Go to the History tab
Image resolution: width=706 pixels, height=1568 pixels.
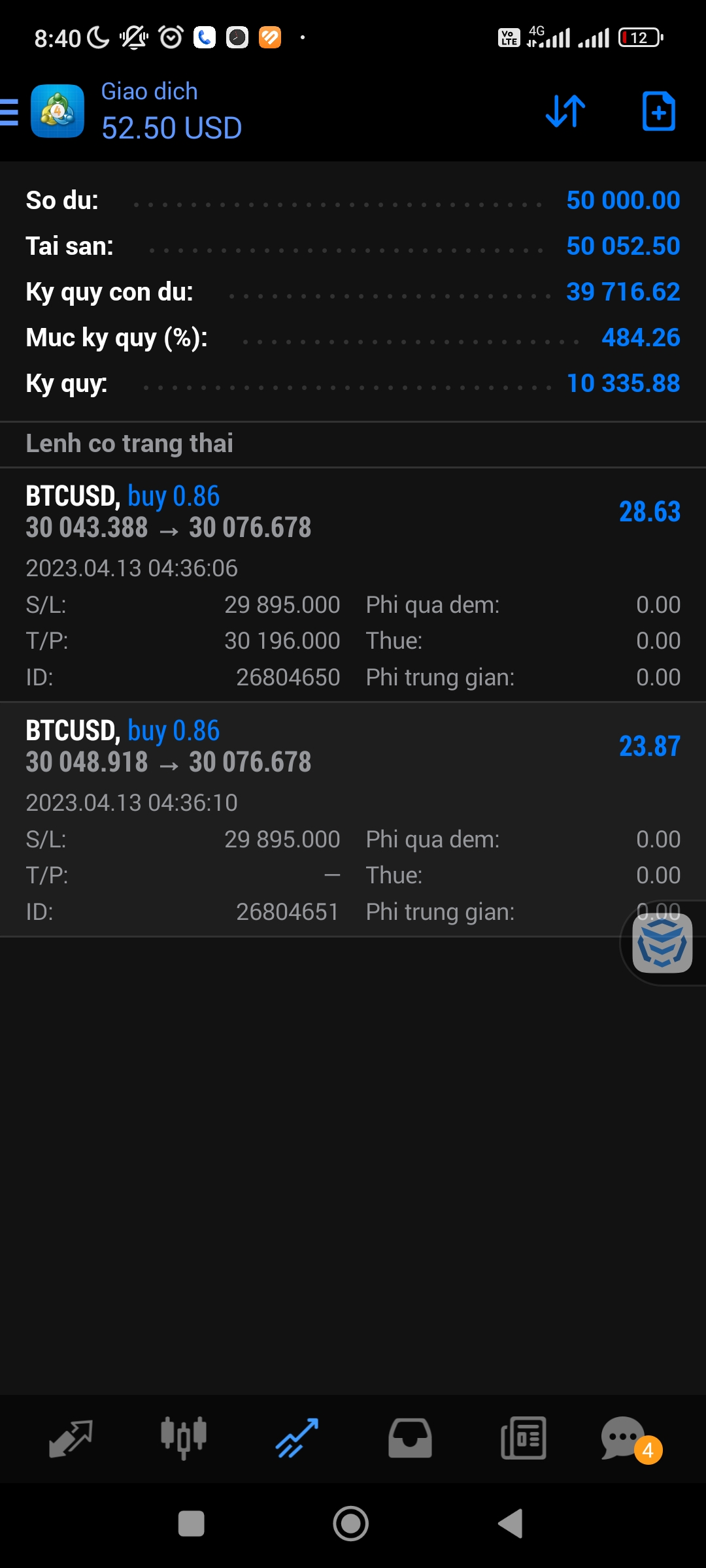tap(410, 1438)
